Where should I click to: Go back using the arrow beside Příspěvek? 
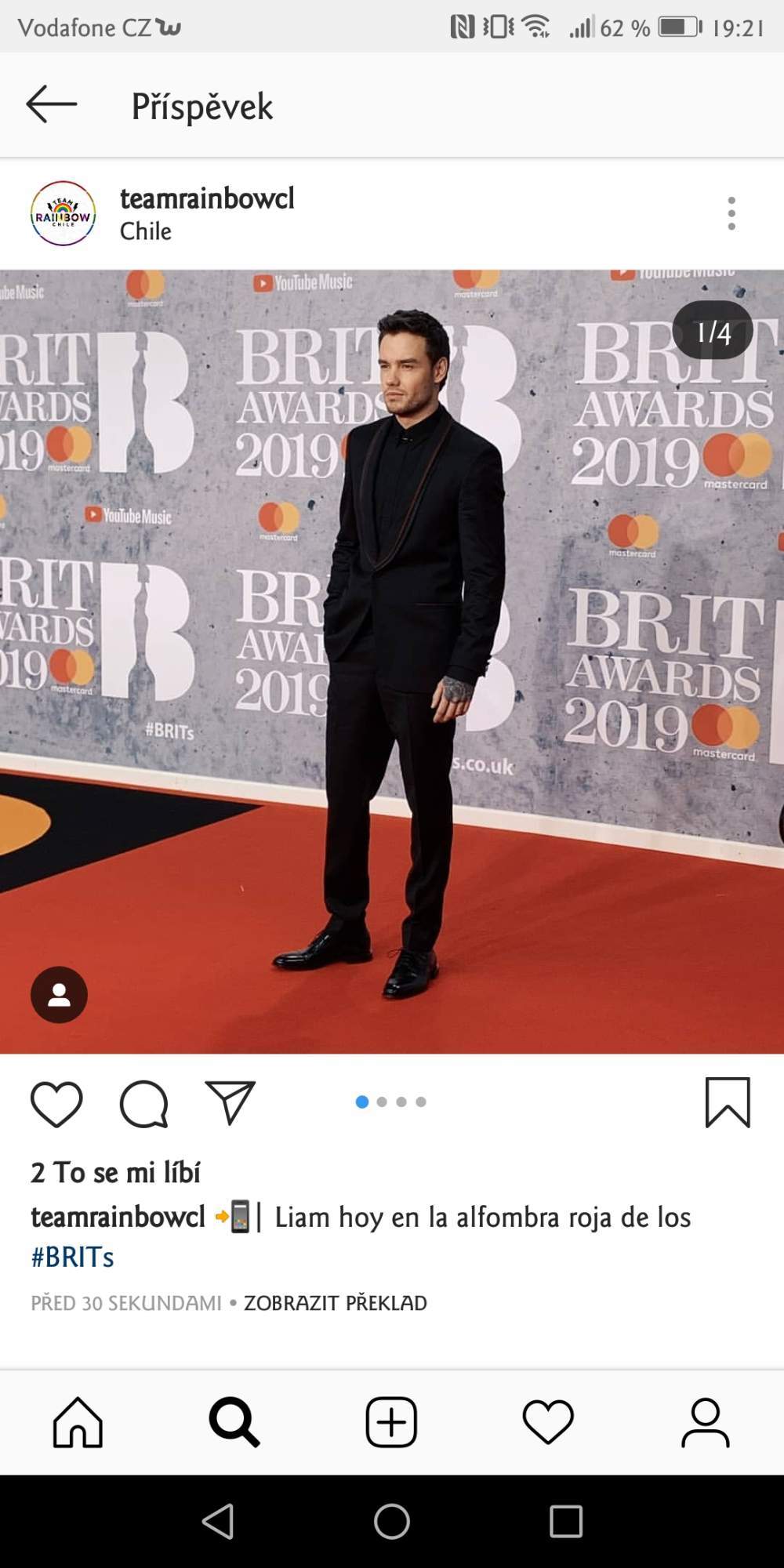coord(52,104)
